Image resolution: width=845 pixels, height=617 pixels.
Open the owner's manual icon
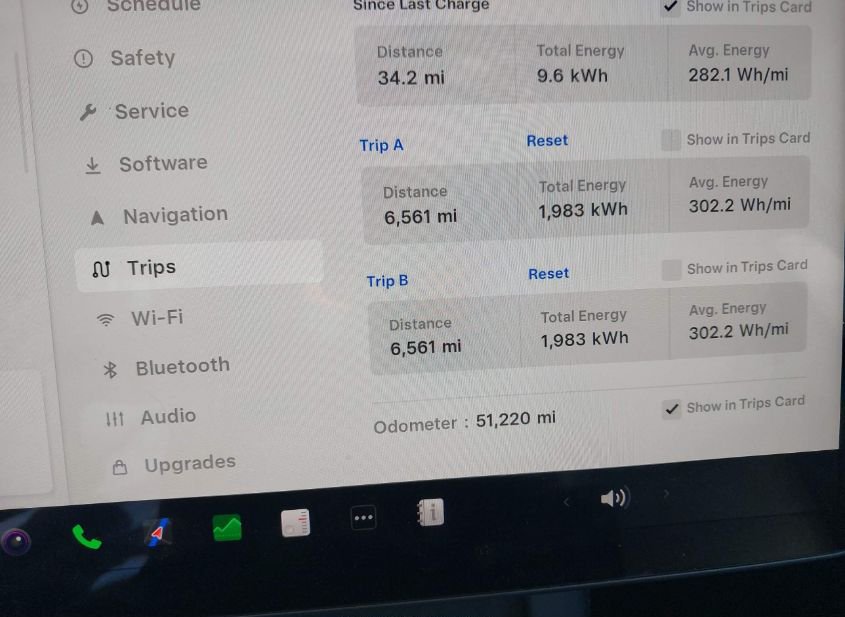pos(430,513)
